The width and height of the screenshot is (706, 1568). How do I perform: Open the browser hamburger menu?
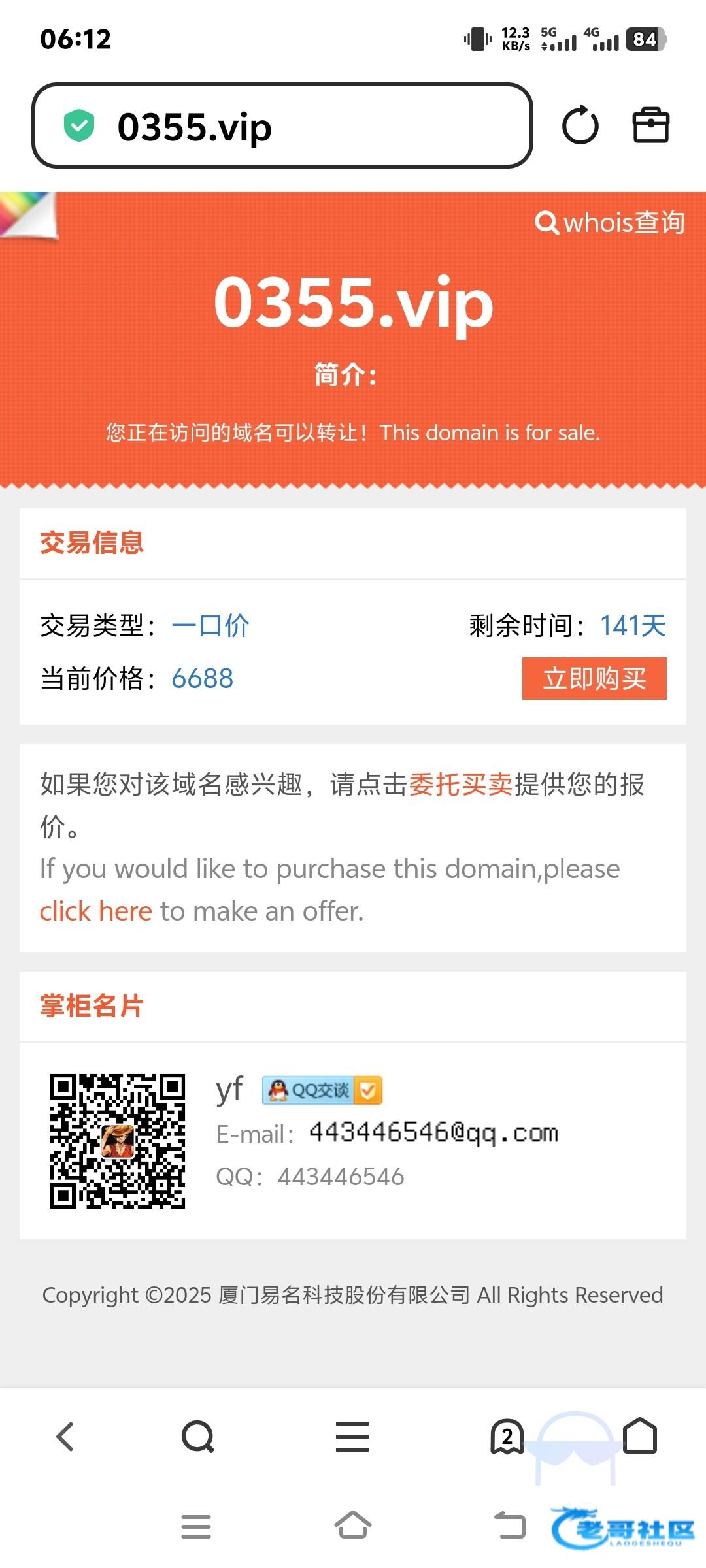[x=352, y=1437]
